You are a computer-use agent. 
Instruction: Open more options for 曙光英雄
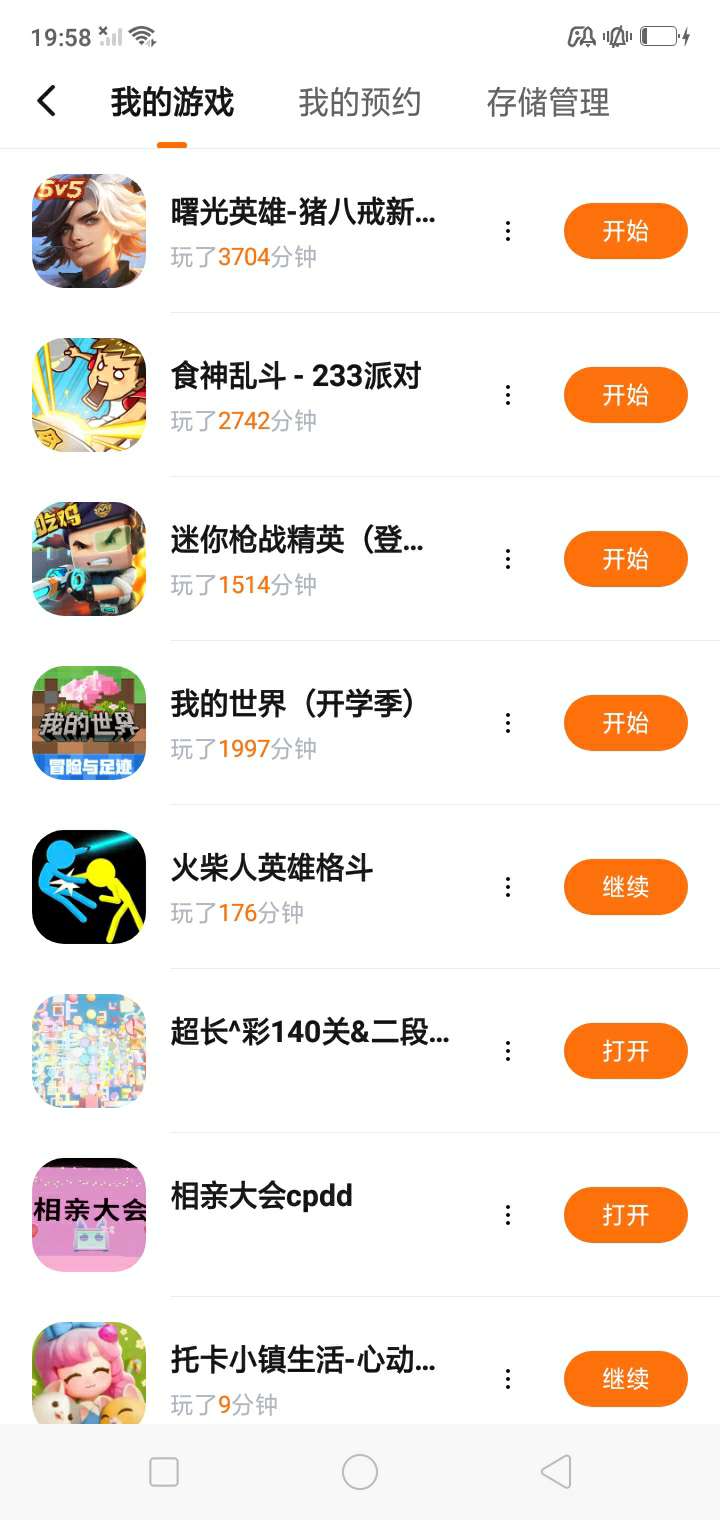pos(508,231)
